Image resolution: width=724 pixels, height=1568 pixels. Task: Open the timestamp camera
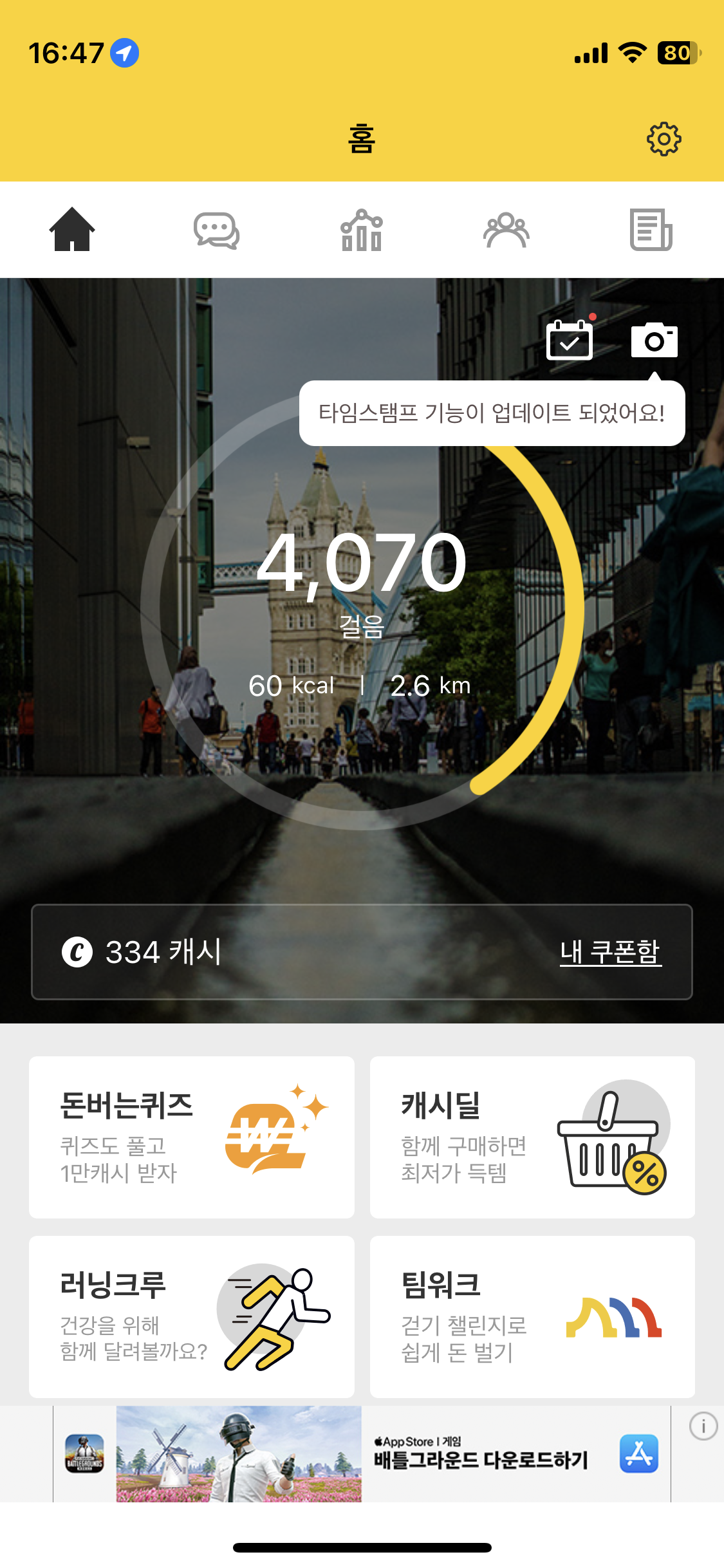point(654,340)
